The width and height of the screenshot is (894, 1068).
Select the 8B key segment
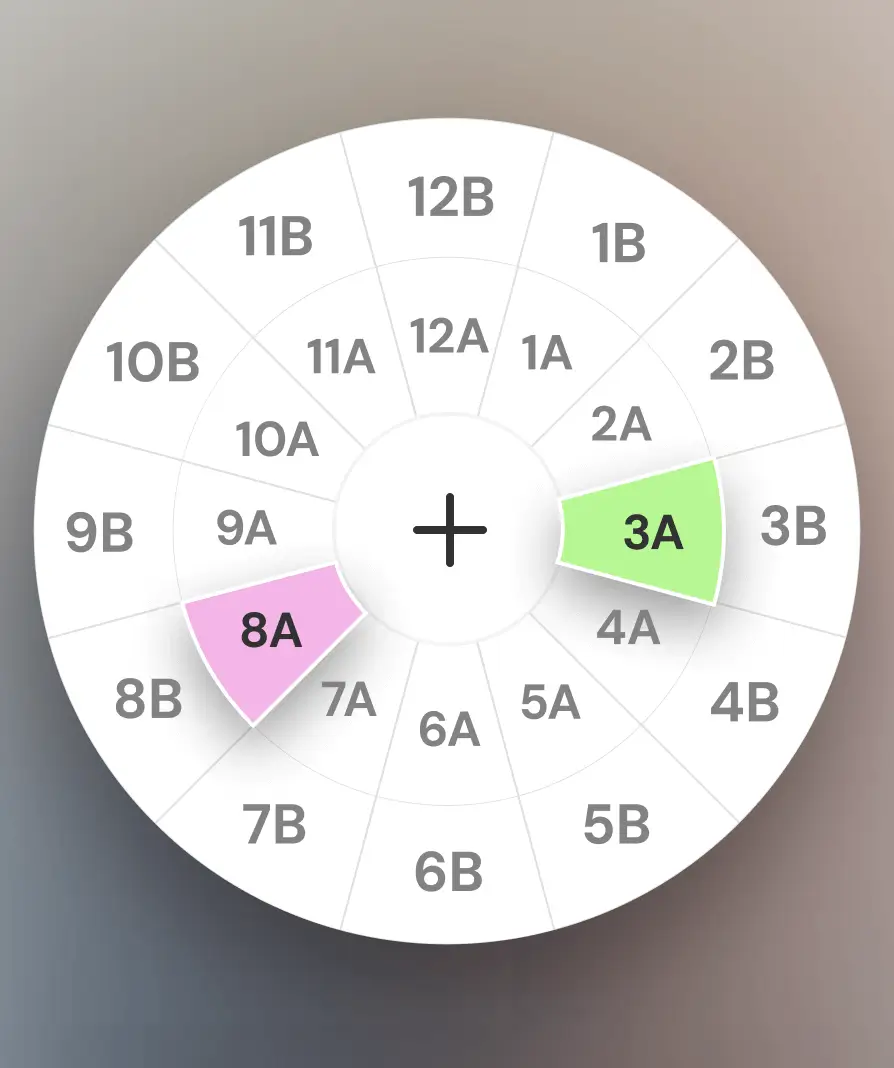(148, 700)
